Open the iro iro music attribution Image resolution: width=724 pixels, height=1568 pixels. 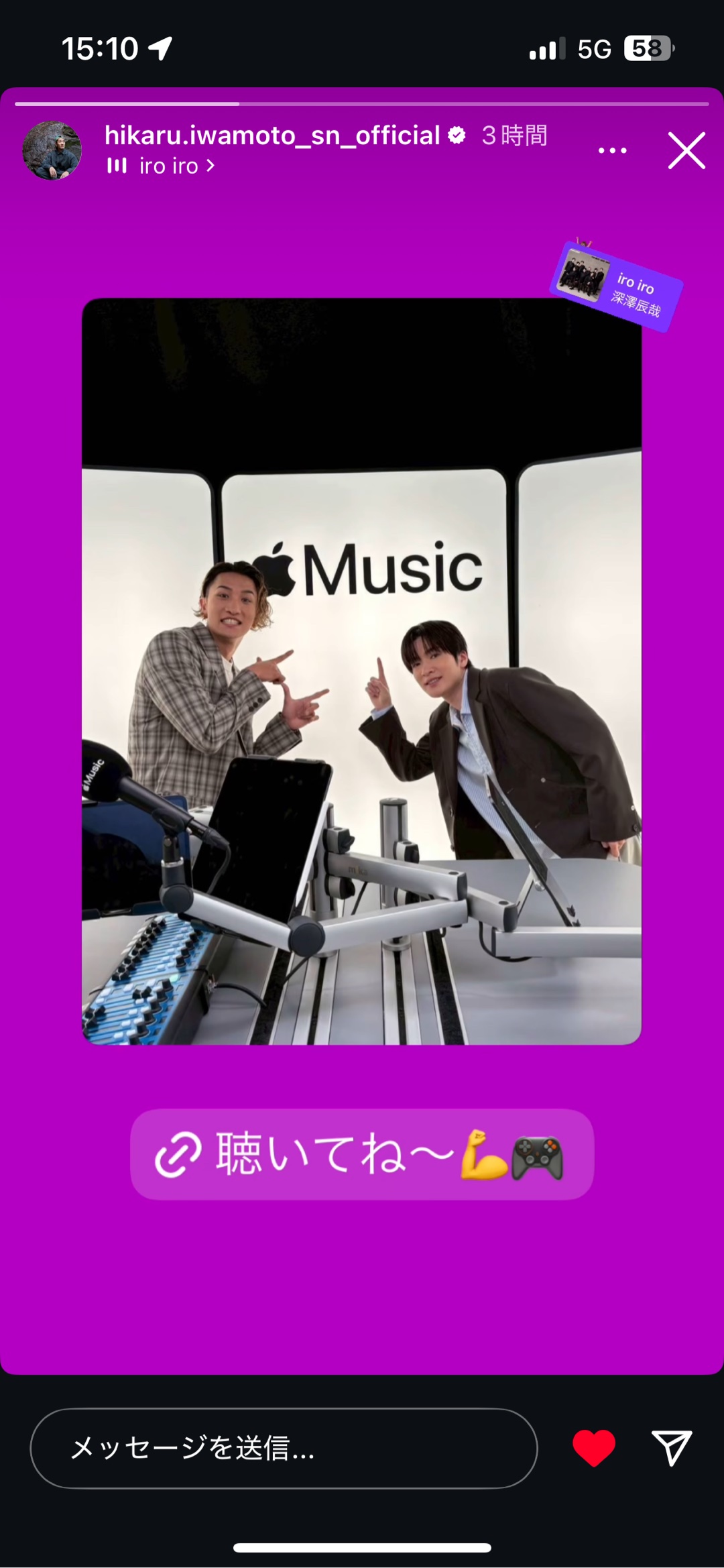coord(162,166)
